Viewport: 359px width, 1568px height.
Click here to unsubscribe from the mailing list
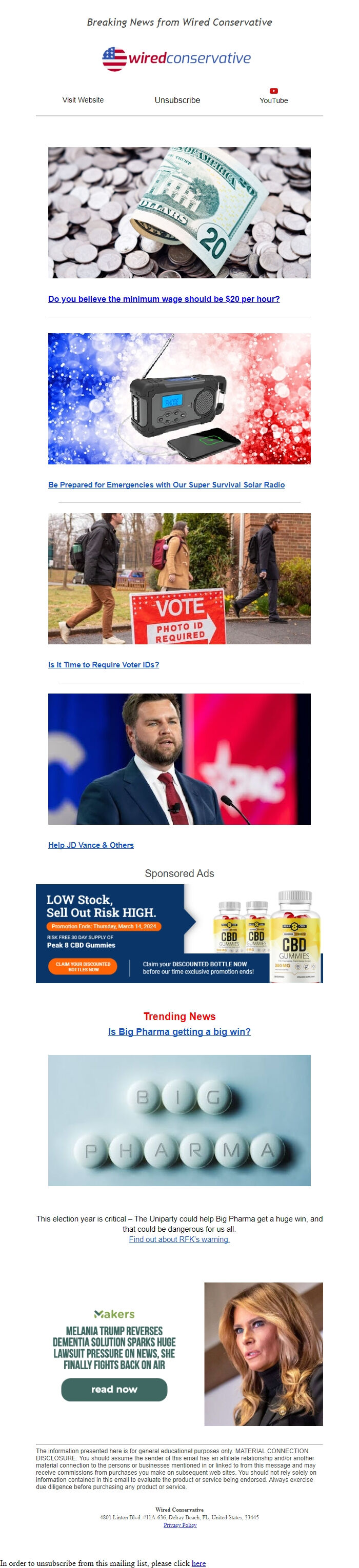[198, 1563]
